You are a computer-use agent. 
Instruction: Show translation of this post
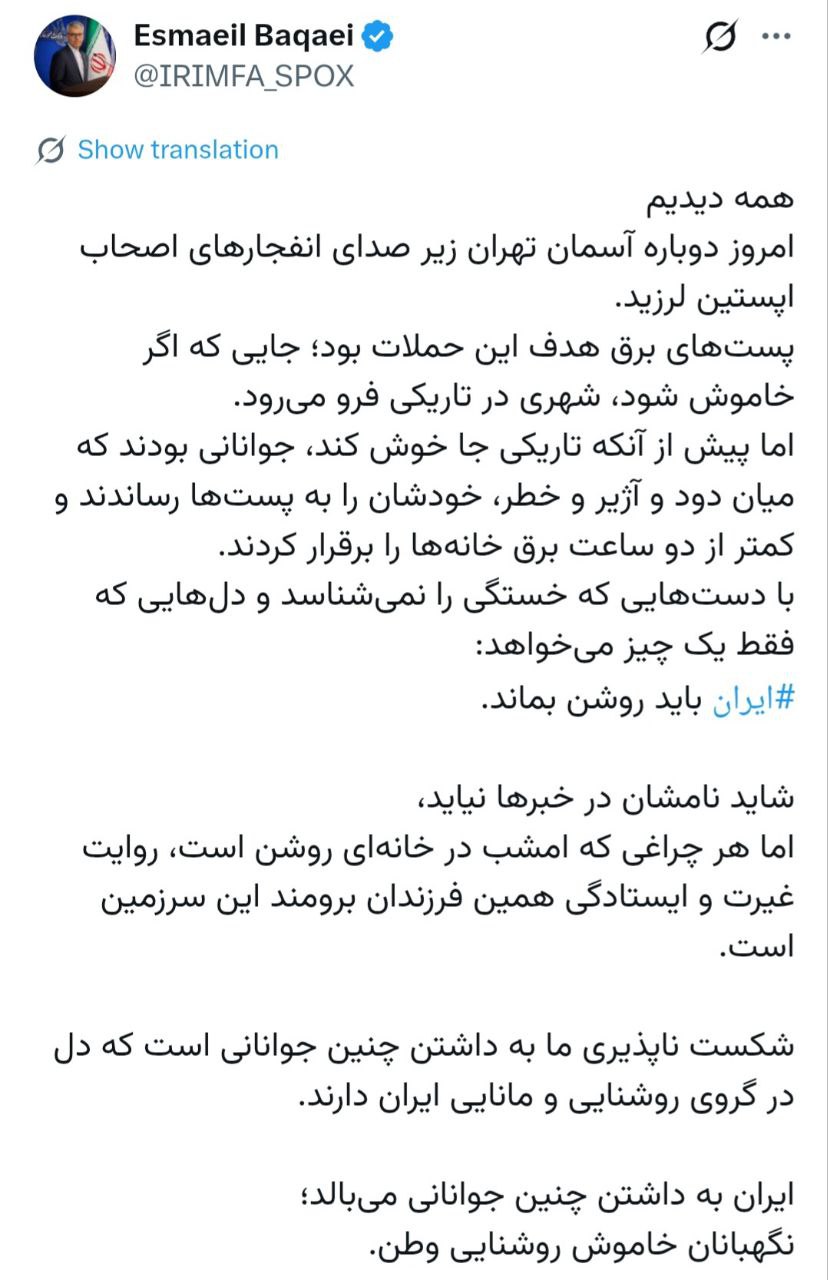177,150
